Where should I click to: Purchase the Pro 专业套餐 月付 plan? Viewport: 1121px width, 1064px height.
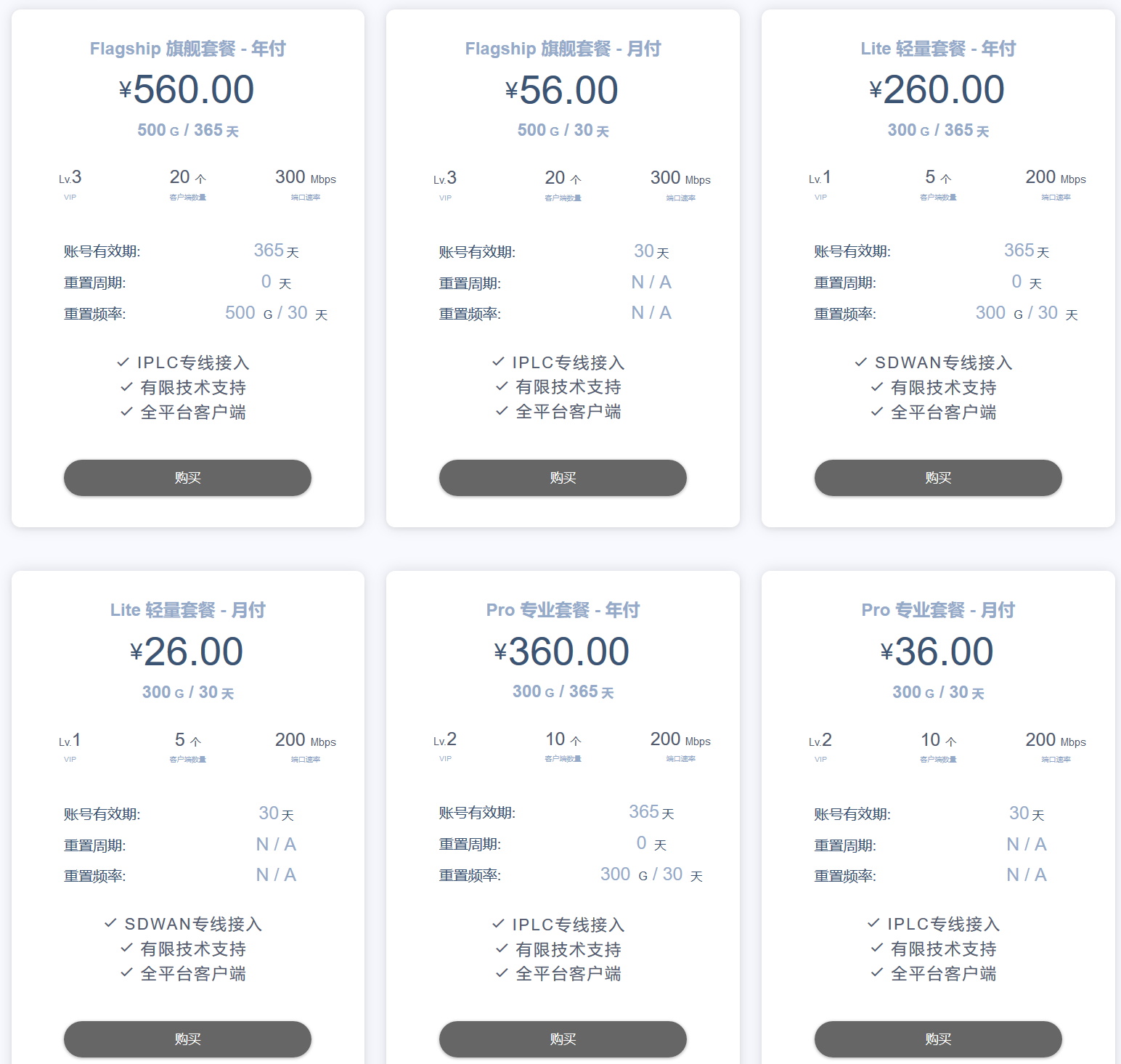point(938,1039)
